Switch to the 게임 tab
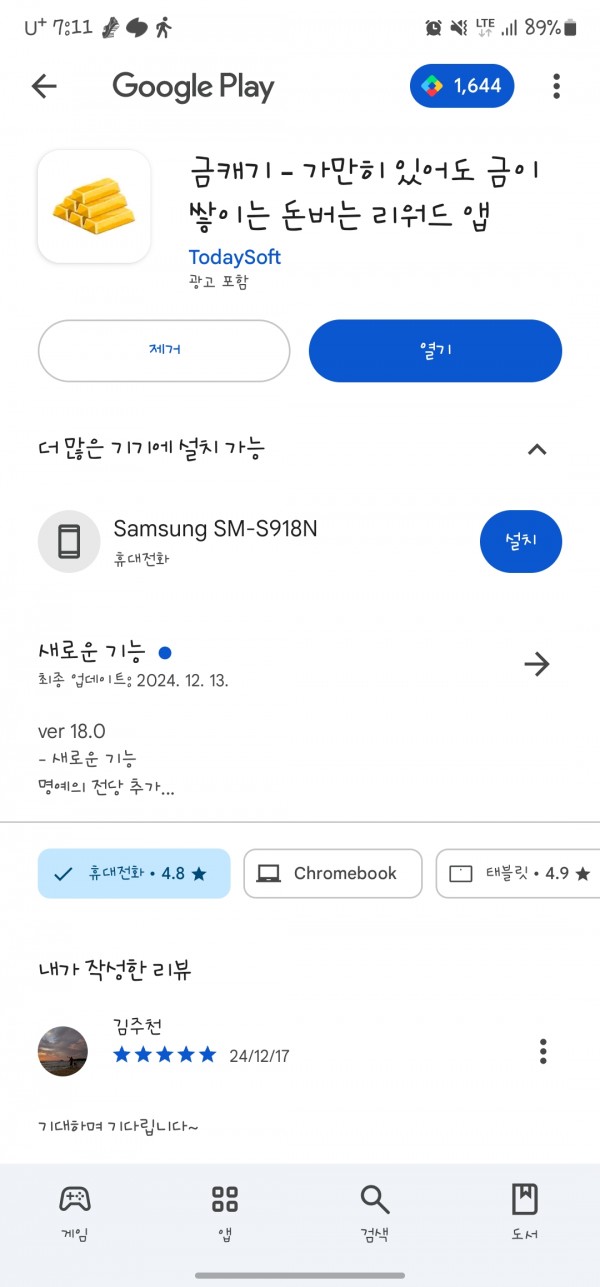The height and width of the screenshot is (1287, 600). coord(75,1213)
